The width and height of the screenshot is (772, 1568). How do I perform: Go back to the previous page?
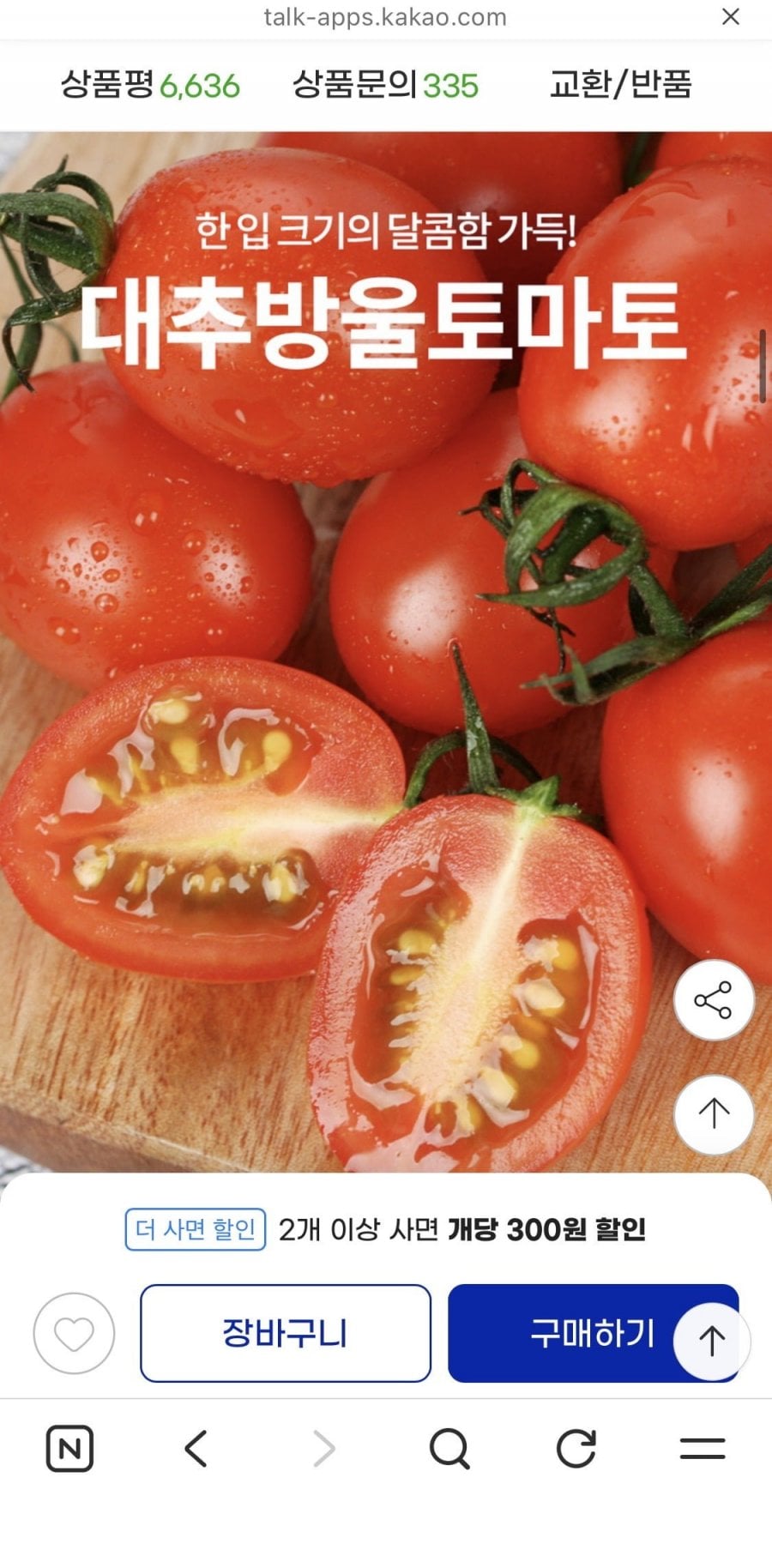(196, 1449)
